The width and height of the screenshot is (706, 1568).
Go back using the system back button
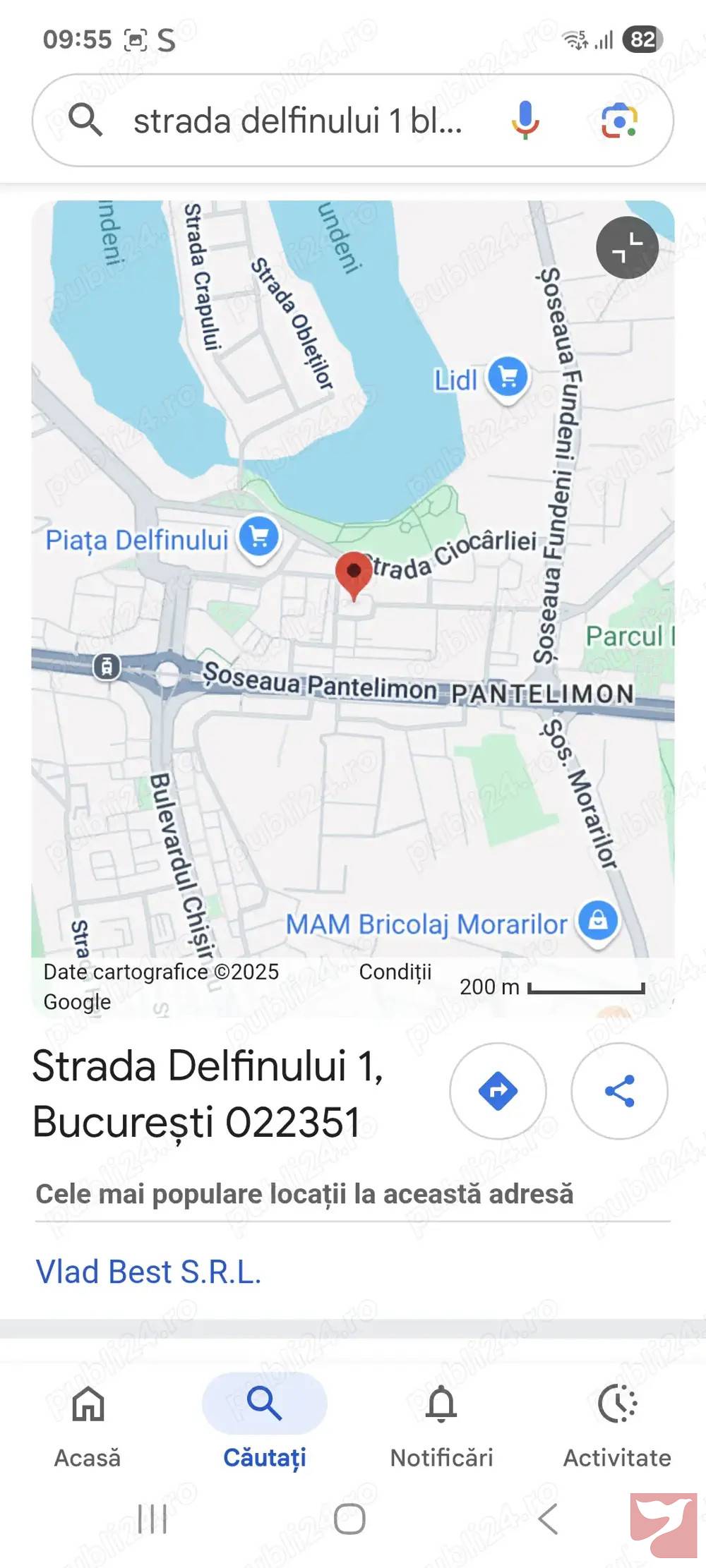pyautogui.click(x=549, y=1519)
